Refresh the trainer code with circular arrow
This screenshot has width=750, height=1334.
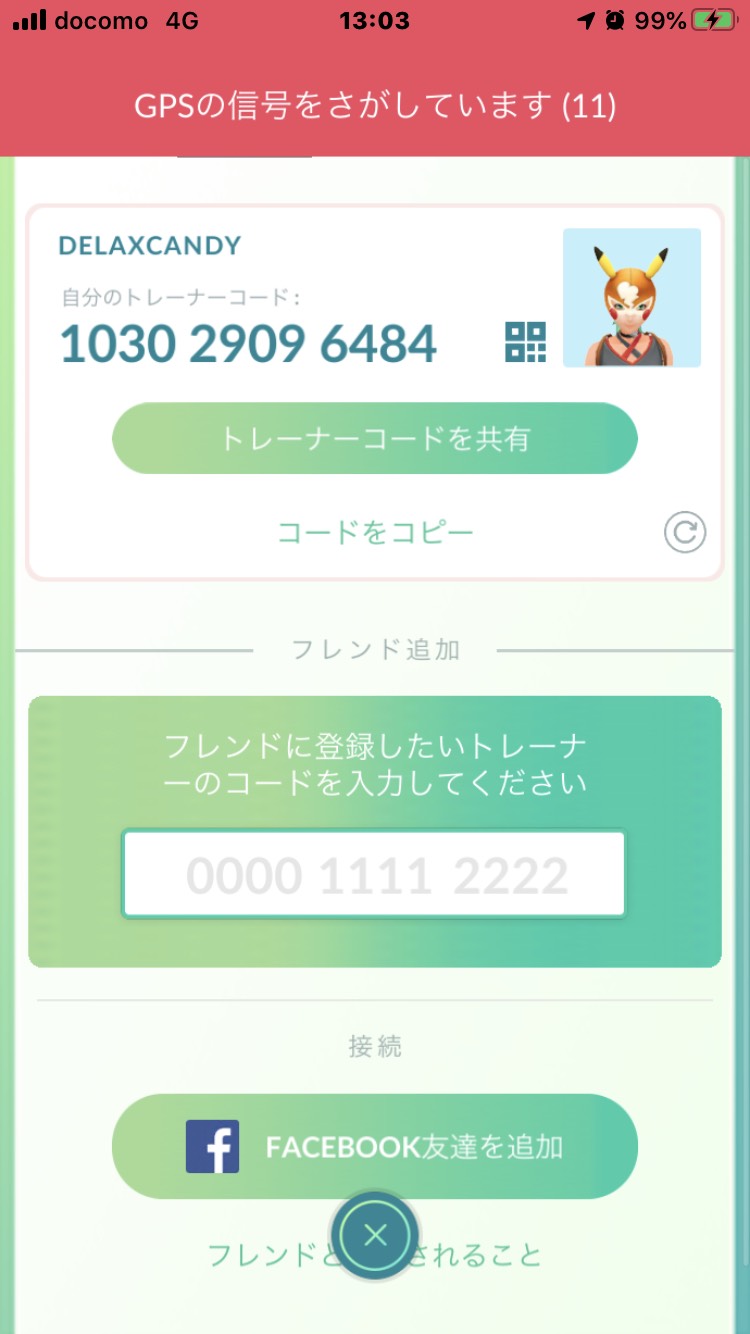(x=685, y=532)
